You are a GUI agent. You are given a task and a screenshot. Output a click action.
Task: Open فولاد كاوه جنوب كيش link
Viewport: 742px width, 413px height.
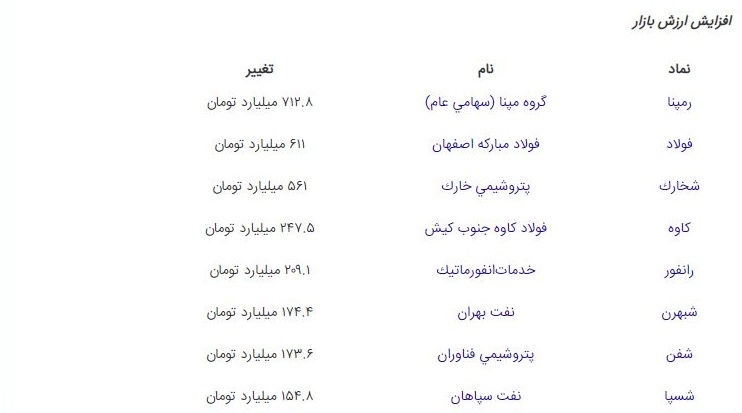tap(486, 228)
